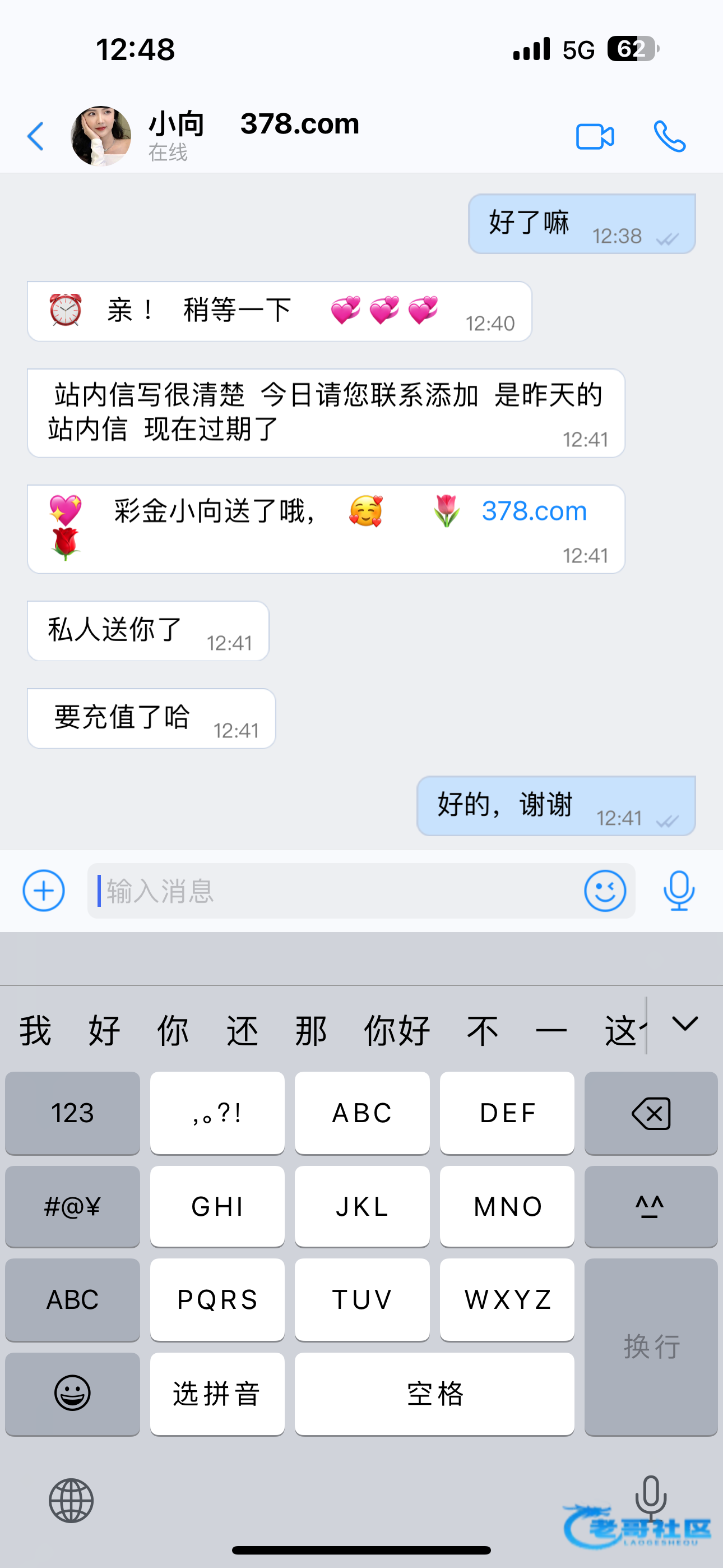This screenshot has height=1568, width=723.
Task: Switch keyboard language with the globe key
Action: (x=71, y=1501)
